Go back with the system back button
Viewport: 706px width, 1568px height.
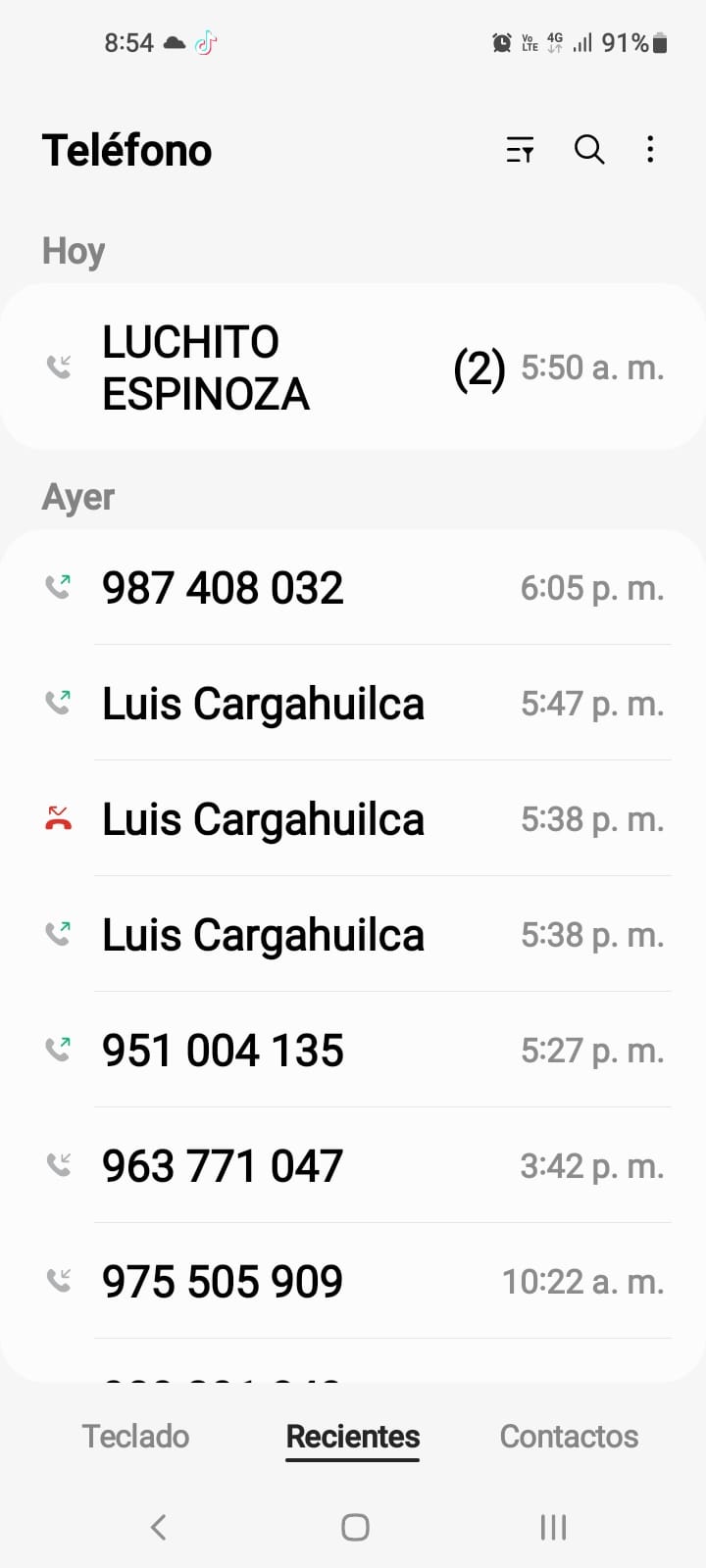pyautogui.click(x=158, y=1527)
